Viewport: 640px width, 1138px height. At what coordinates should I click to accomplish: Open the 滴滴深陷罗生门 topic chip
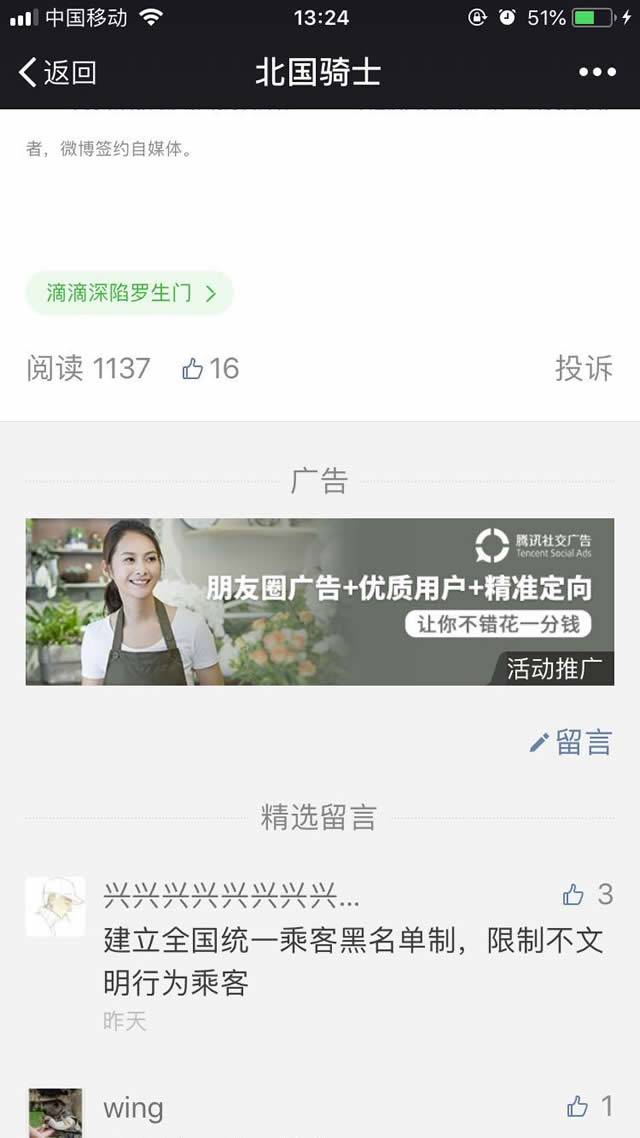130,293
